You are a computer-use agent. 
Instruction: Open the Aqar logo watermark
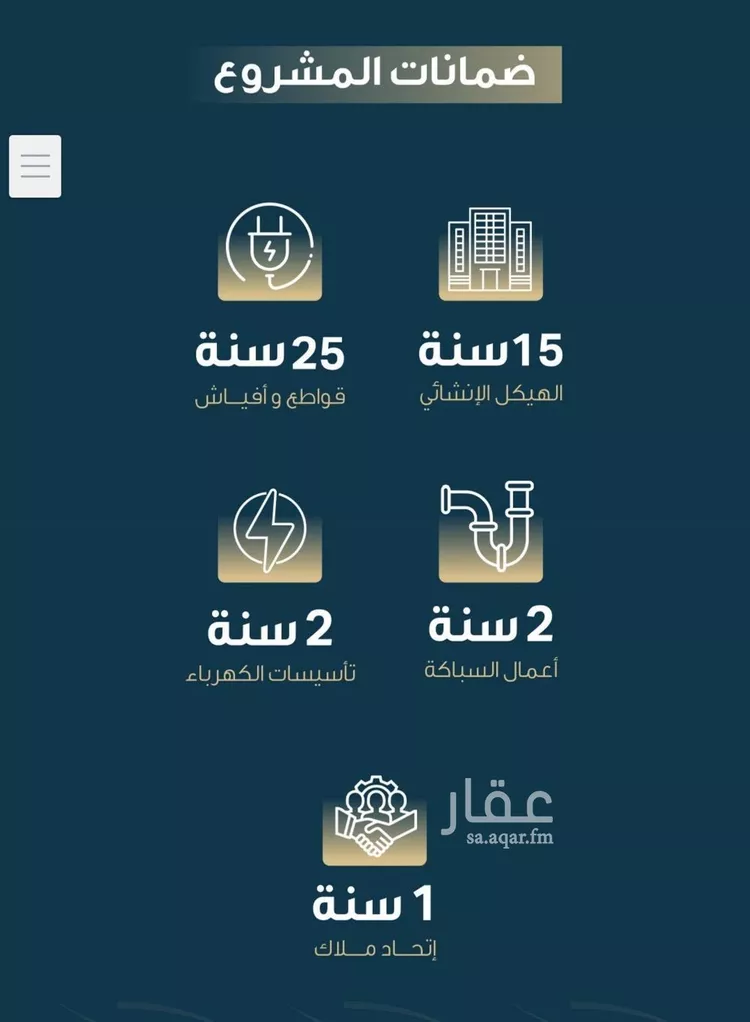tap(505, 801)
